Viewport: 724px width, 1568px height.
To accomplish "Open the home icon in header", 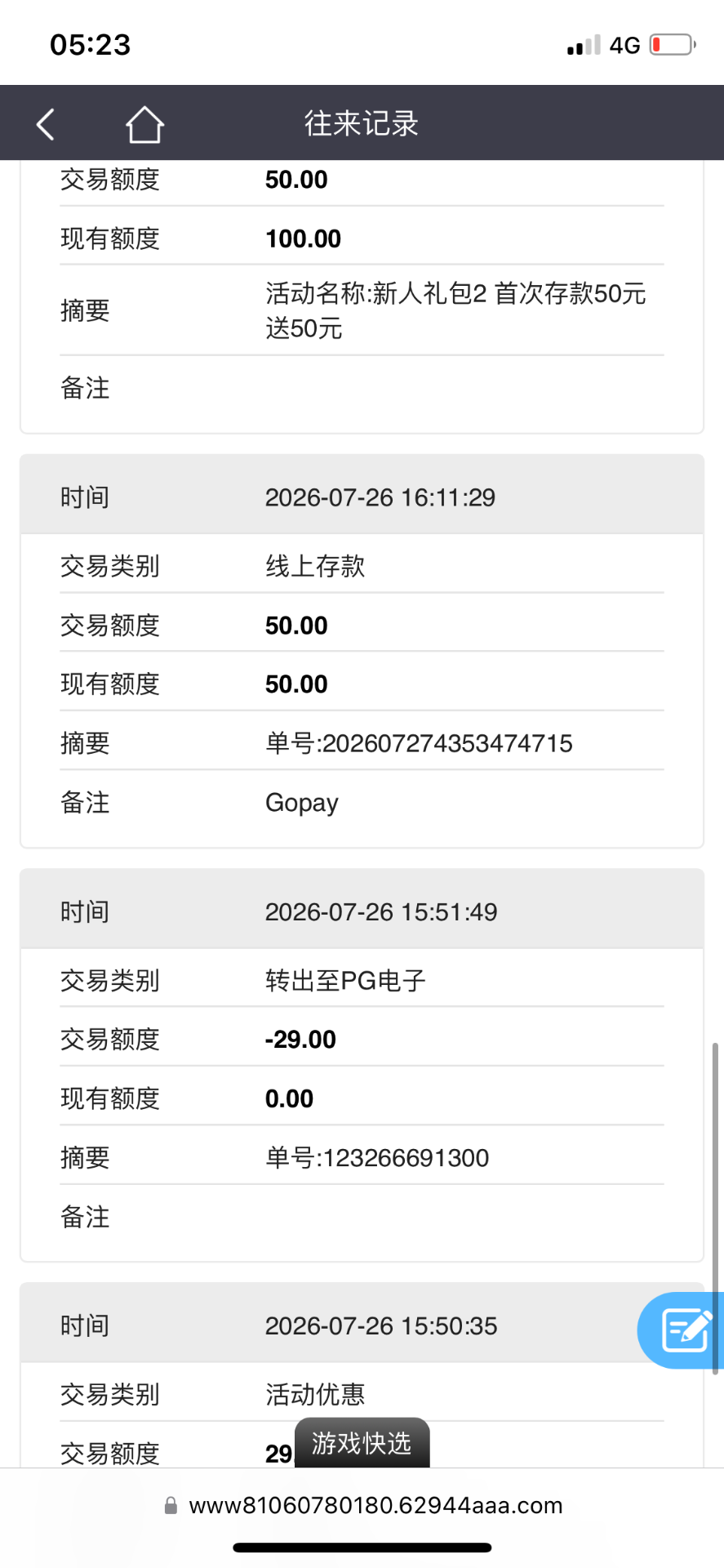I will [x=144, y=124].
